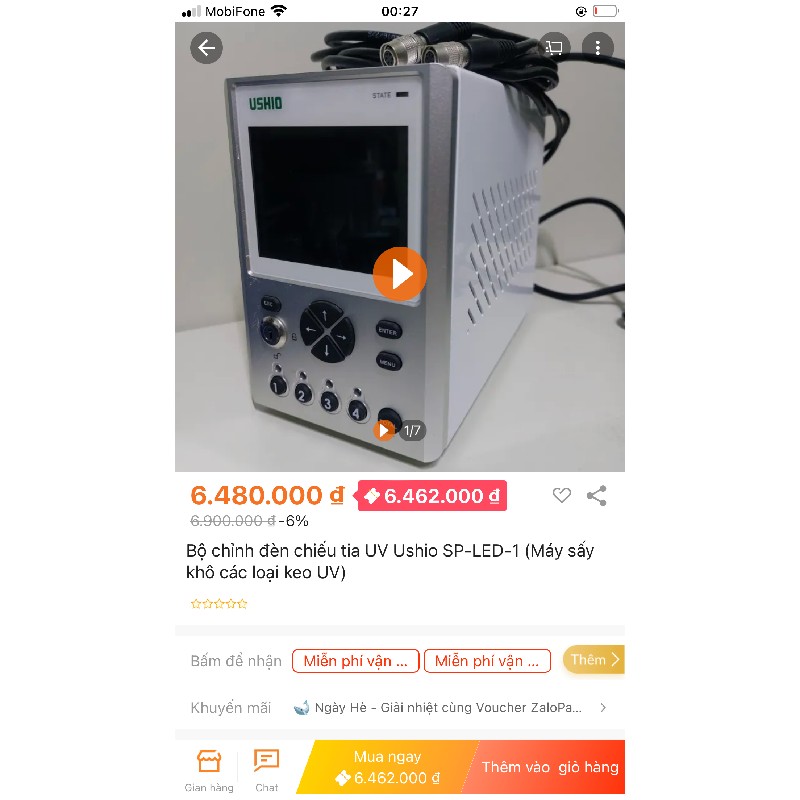Add item with Thêm vào giỏ hàng
Screen dimensions: 800x800
tap(550, 768)
